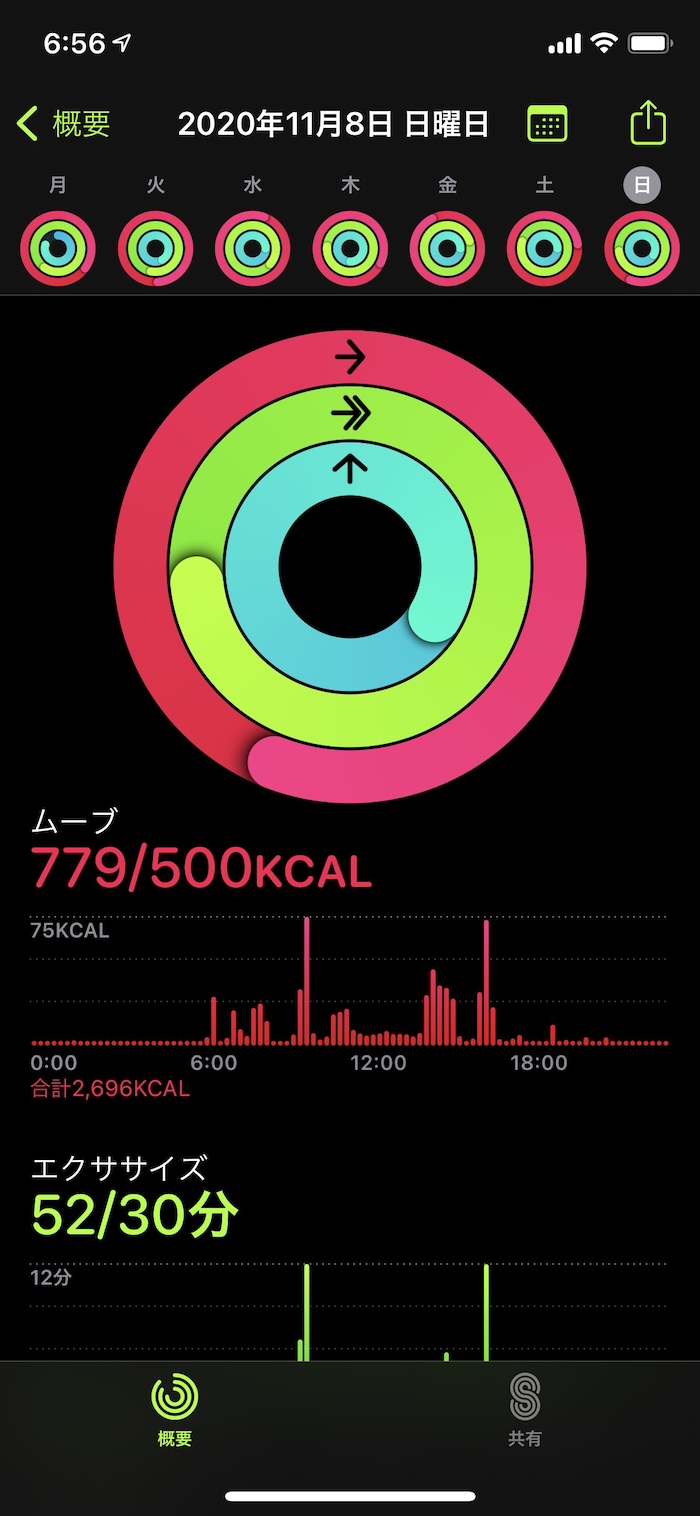Select Saturday (土) activity rings
This screenshot has width=700, height=1516.
pos(545,248)
